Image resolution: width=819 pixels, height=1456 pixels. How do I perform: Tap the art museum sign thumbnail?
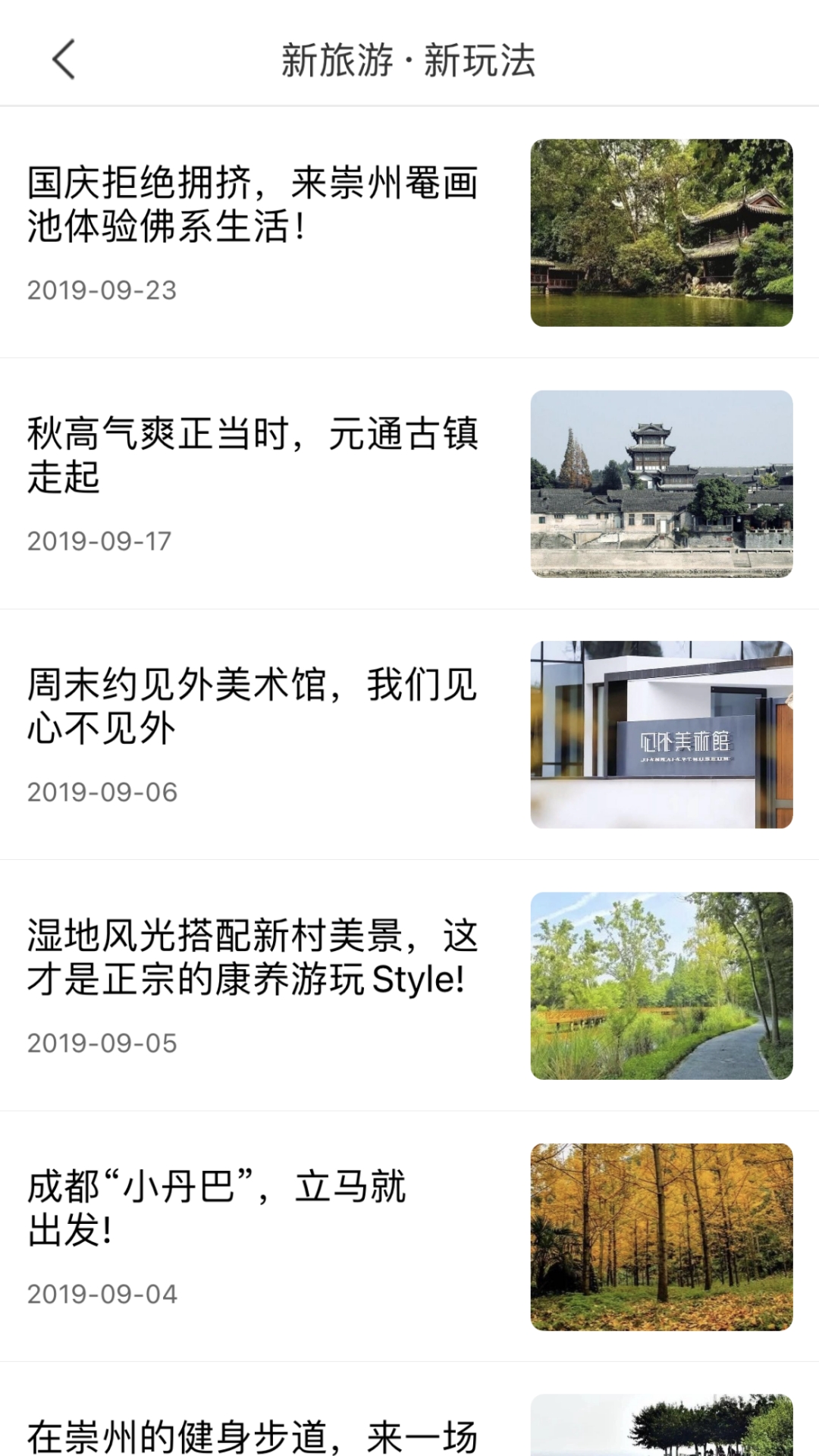tap(660, 732)
